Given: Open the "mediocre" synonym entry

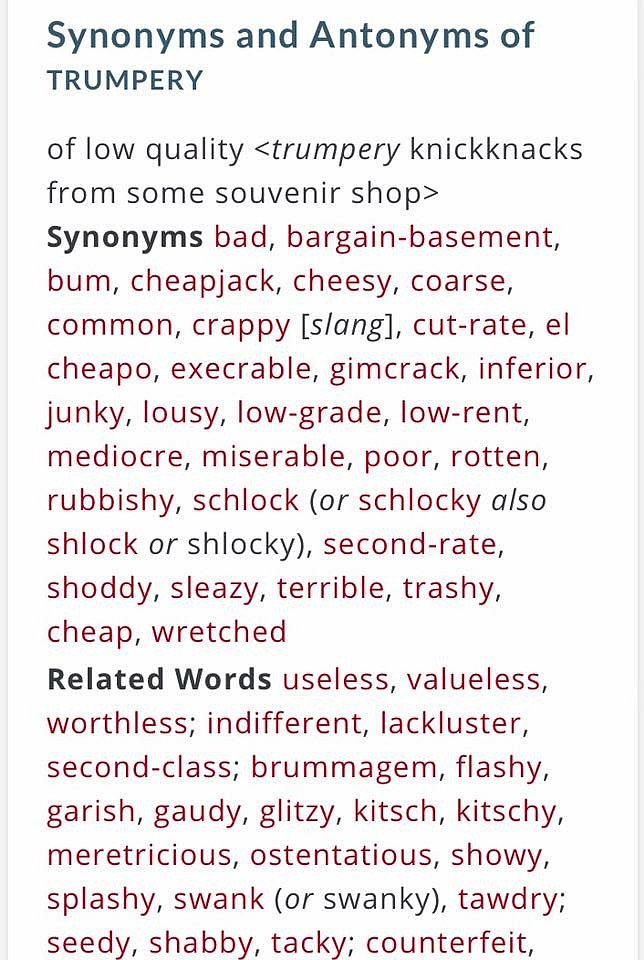Looking at the screenshot, I should 115,457.
